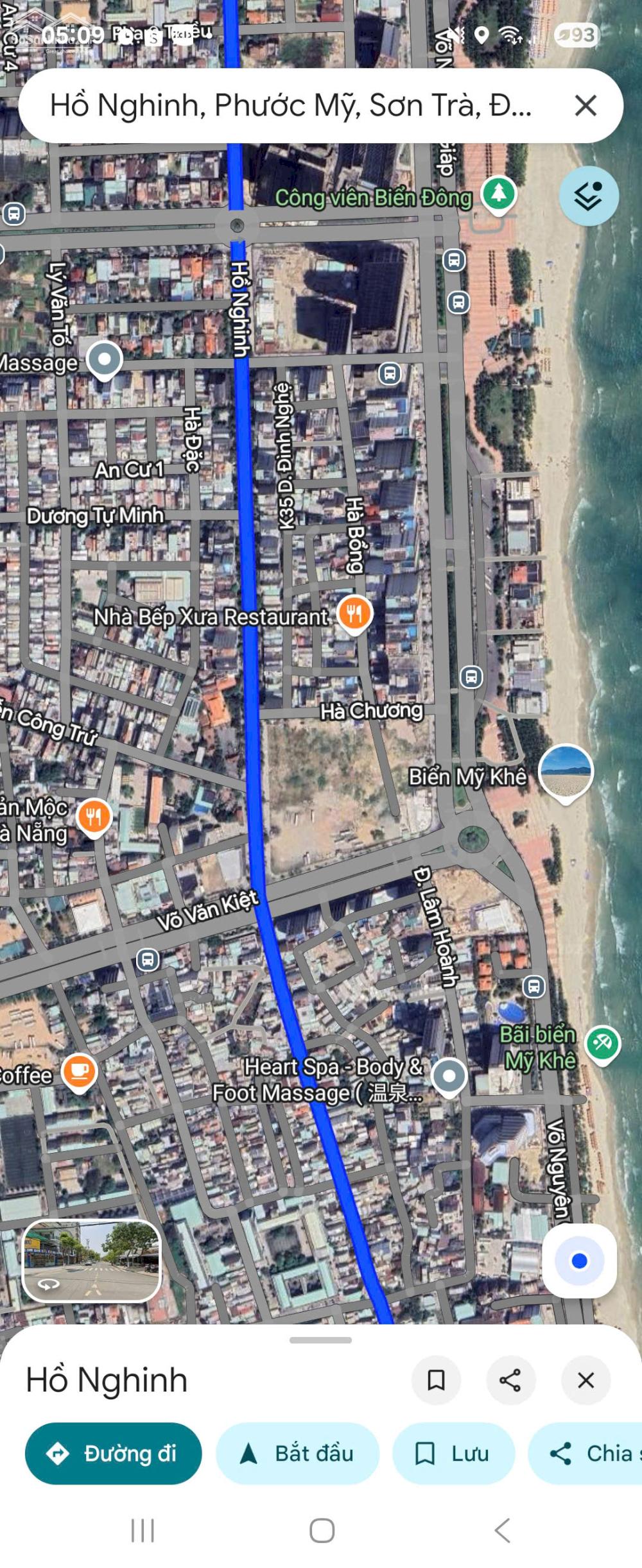The height and width of the screenshot is (1568, 642).
Task: Open recent apps from the navigation bar
Action: [x=142, y=1530]
